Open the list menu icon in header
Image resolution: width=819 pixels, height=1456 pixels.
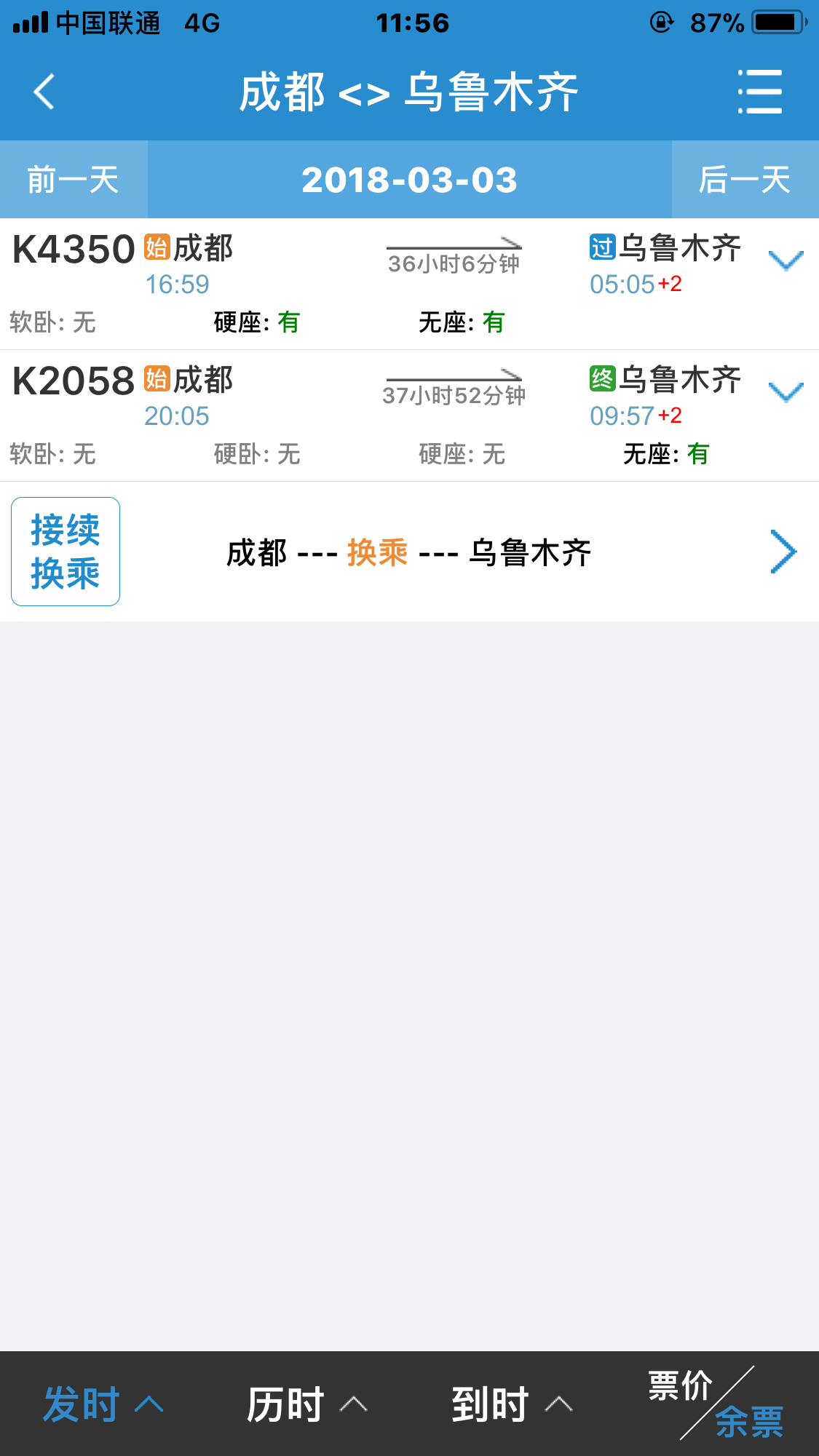(760, 92)
